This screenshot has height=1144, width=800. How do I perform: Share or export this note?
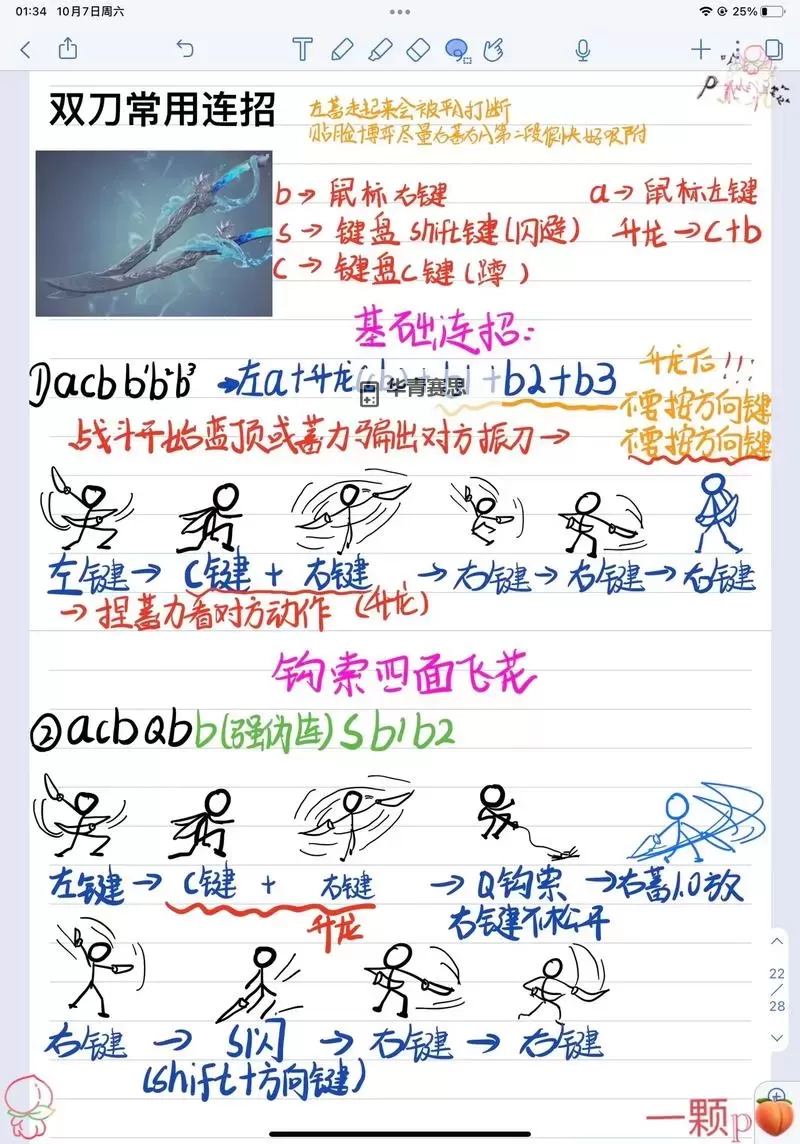point(68,48)
